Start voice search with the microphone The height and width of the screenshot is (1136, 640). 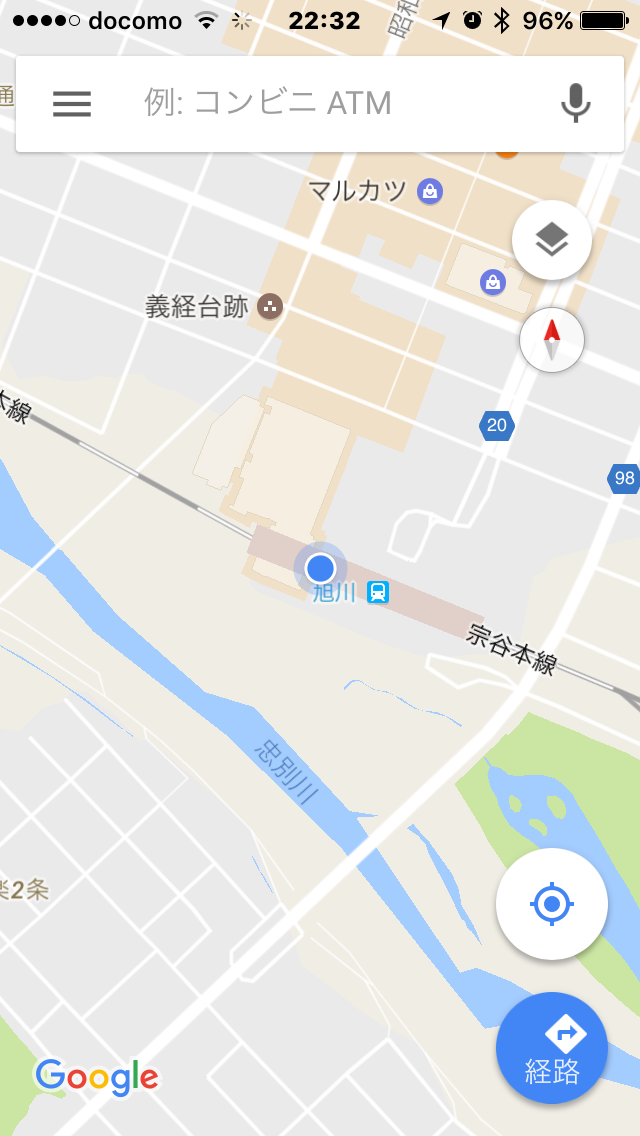[575, 103]
